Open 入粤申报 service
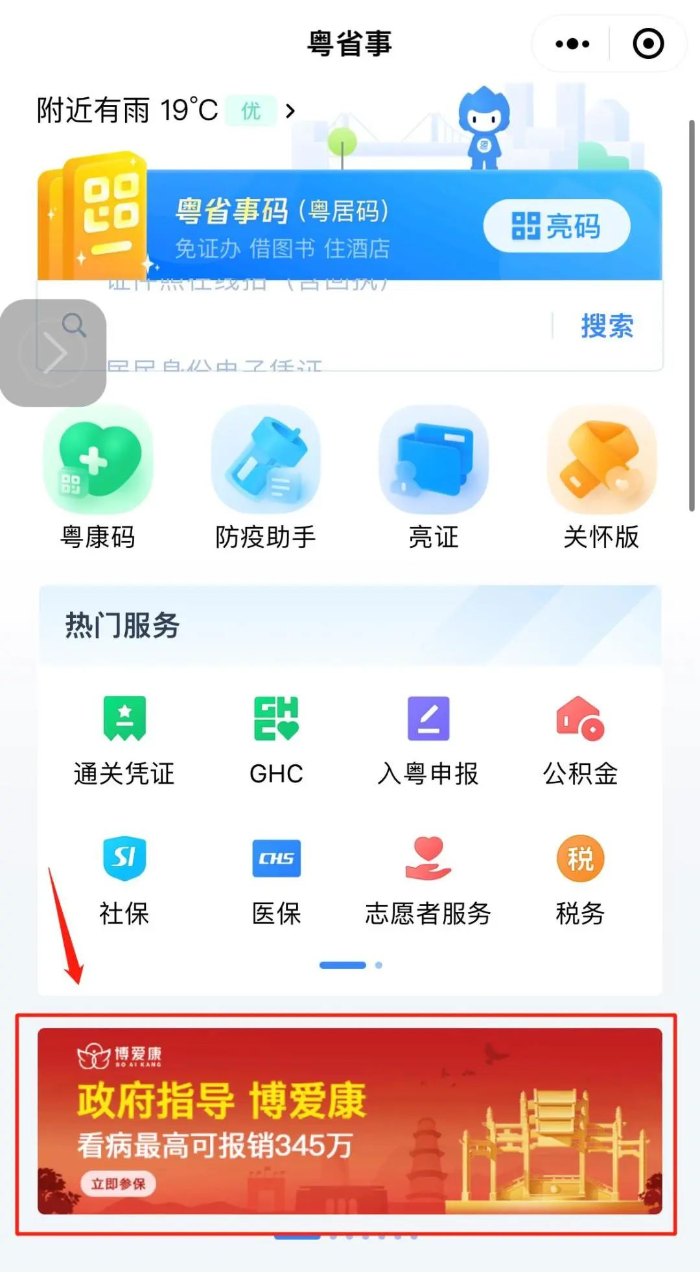Viewport: 700px width, 1272px height. point(428,740)
